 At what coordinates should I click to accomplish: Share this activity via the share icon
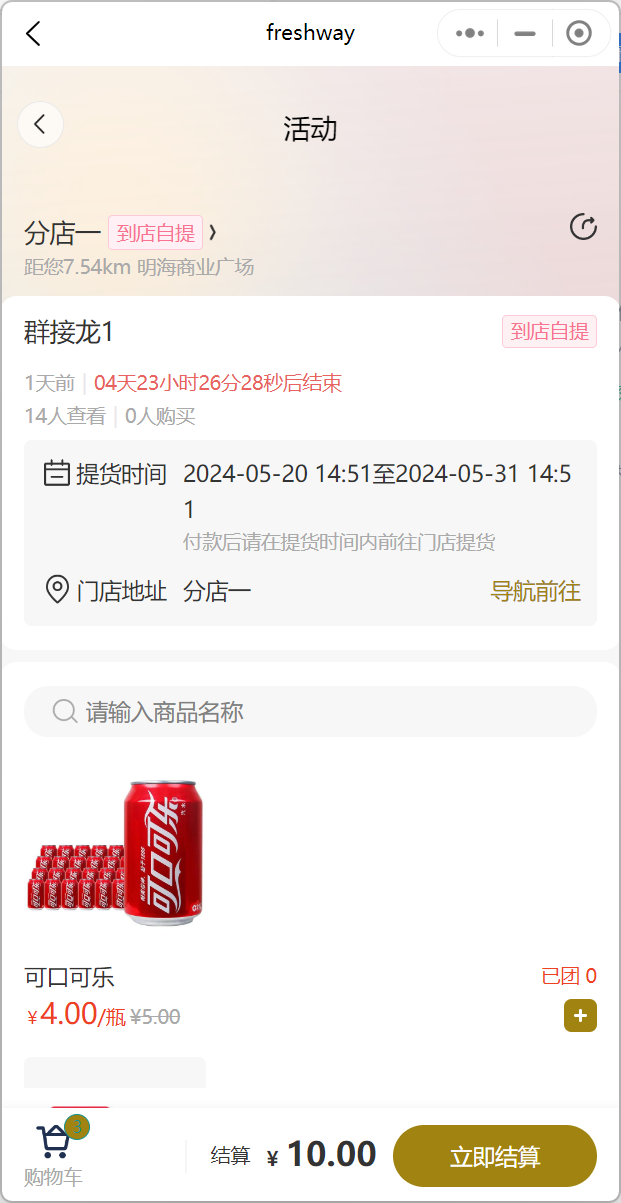click(x=583, y=227)
